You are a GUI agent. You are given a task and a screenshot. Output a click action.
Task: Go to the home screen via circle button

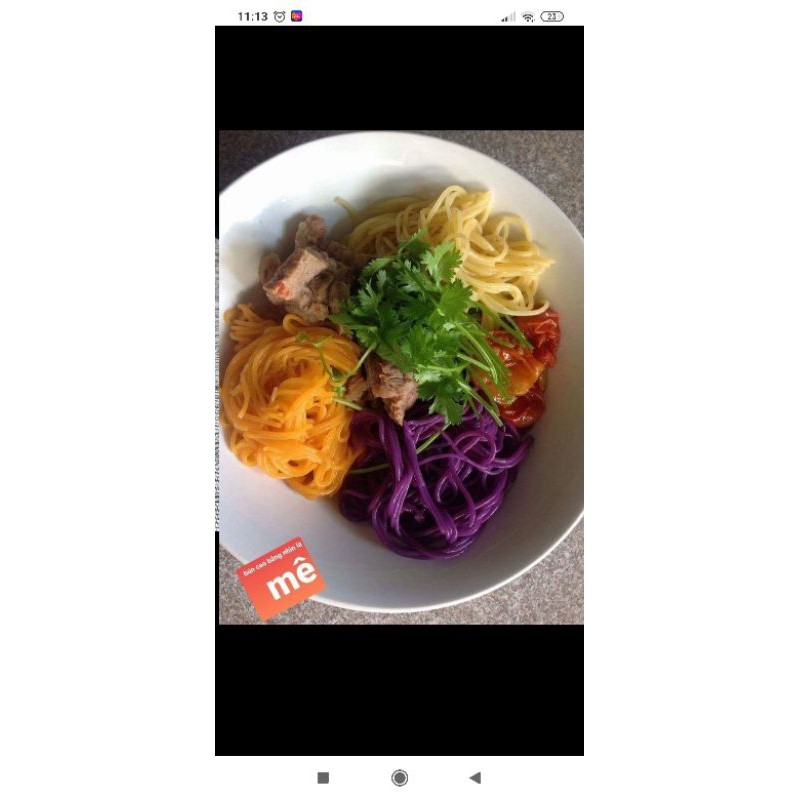(x=399, y=777)
